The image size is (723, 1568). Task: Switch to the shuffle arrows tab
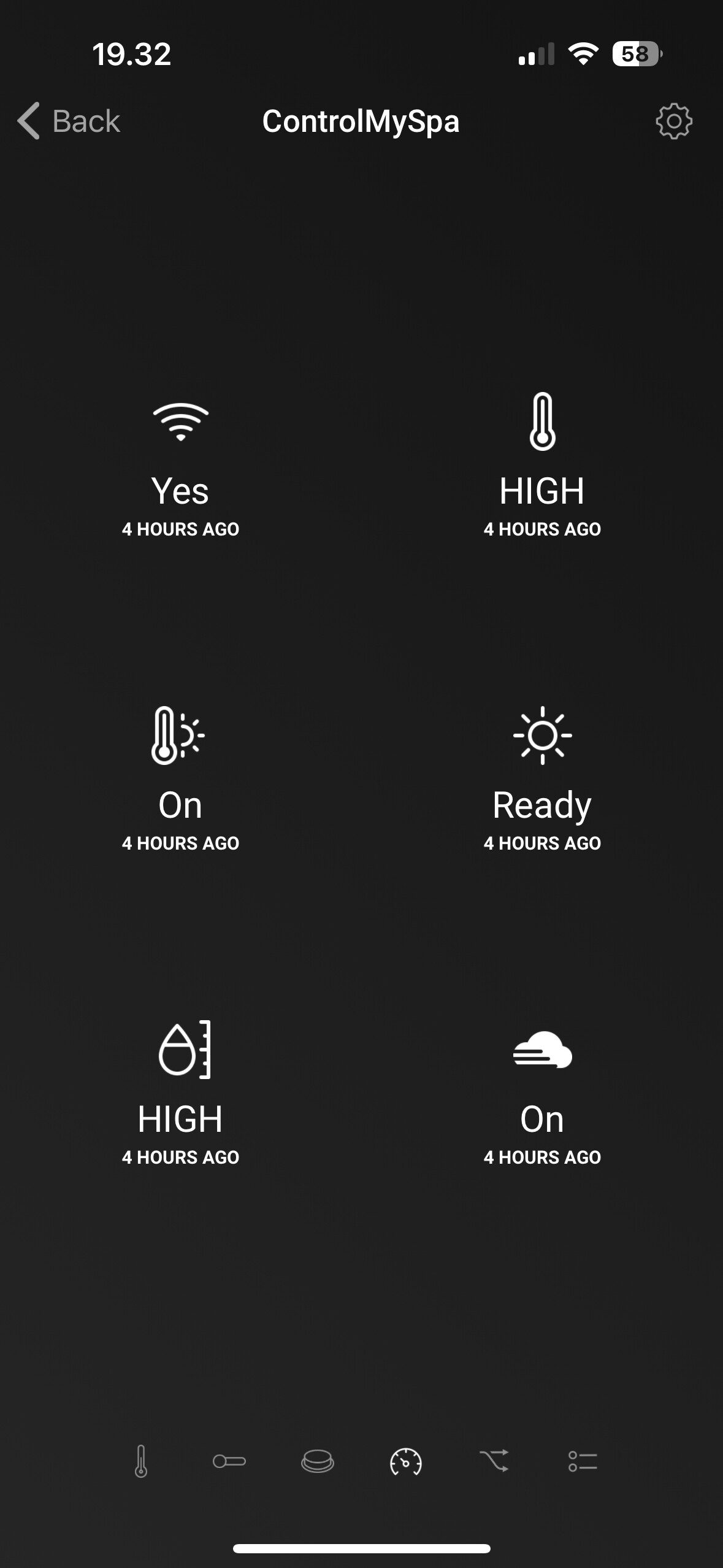(x=494, y=1461)
